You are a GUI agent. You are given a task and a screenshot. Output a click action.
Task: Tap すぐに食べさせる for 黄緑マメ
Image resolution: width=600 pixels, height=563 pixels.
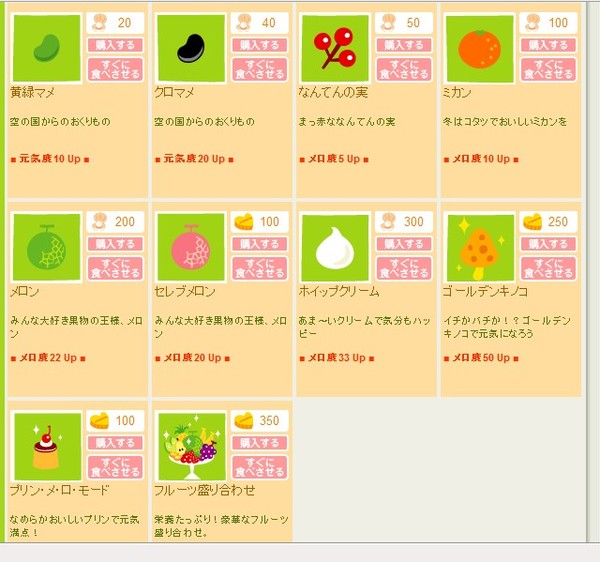115,69
